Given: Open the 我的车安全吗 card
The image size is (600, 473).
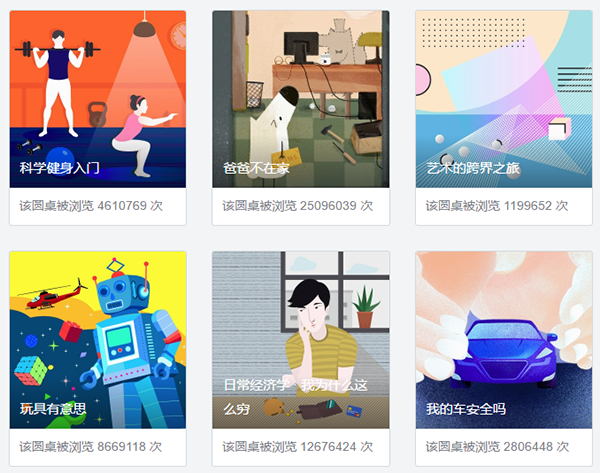Looking at the screenshot, I should [503, 340].
